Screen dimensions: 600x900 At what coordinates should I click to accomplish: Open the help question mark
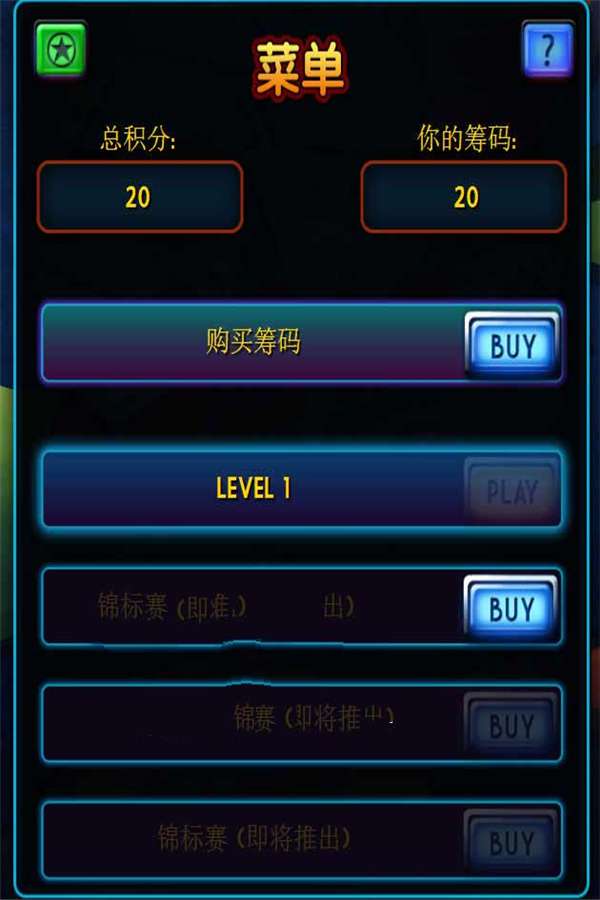[547, 49]
